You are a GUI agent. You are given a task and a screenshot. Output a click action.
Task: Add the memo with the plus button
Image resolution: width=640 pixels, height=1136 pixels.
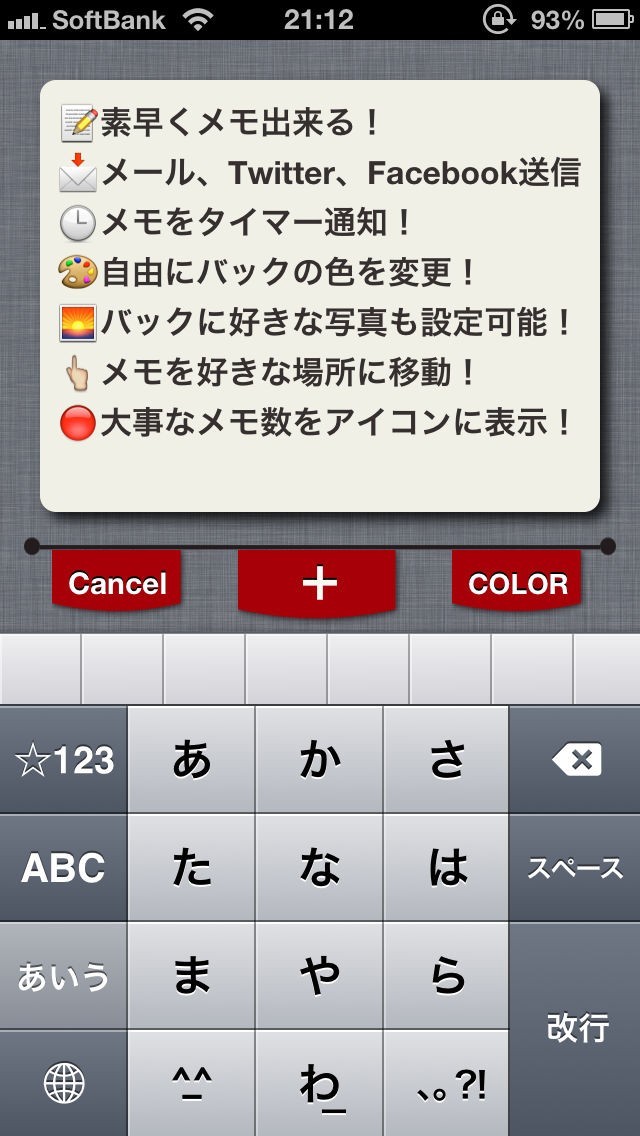[318, 583]
